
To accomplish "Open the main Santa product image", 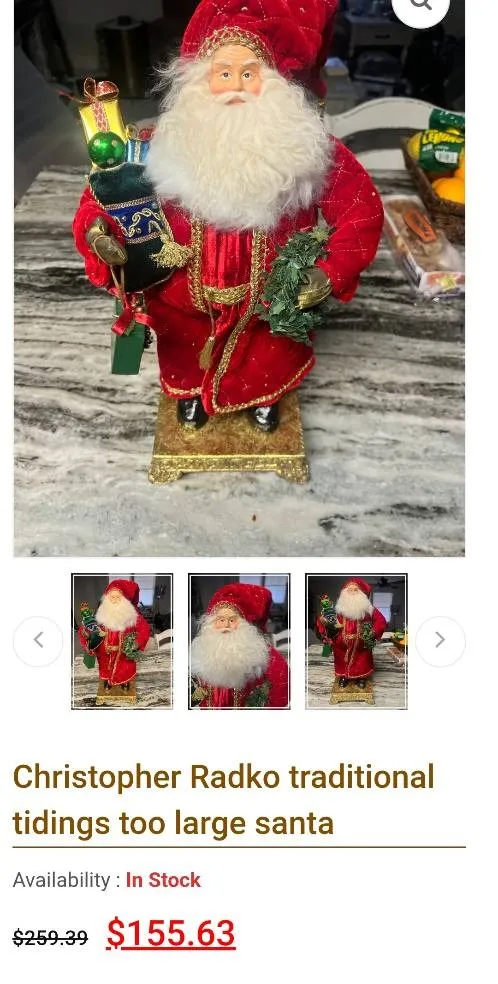I will [239, 278].
